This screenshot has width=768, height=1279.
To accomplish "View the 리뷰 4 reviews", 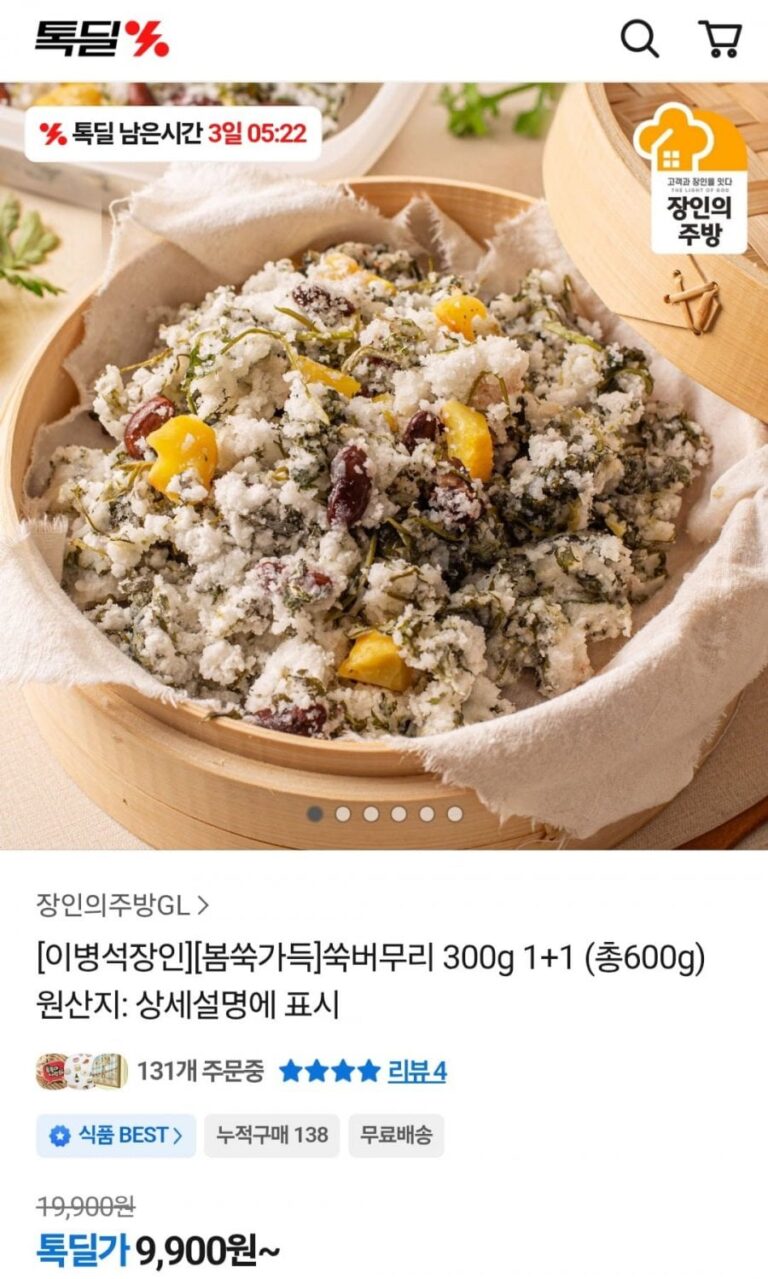I will click(x=416, y=1071).
